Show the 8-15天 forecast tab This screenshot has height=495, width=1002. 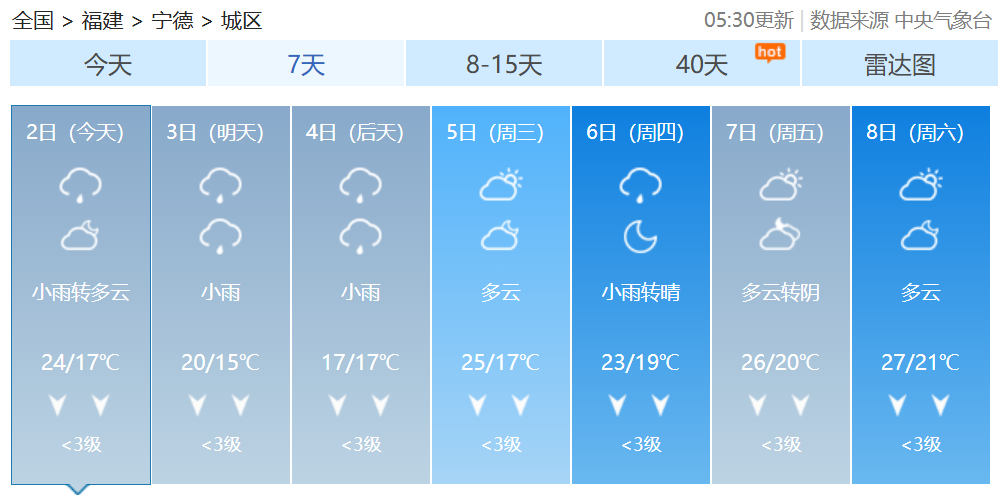(x=504, y=65)
